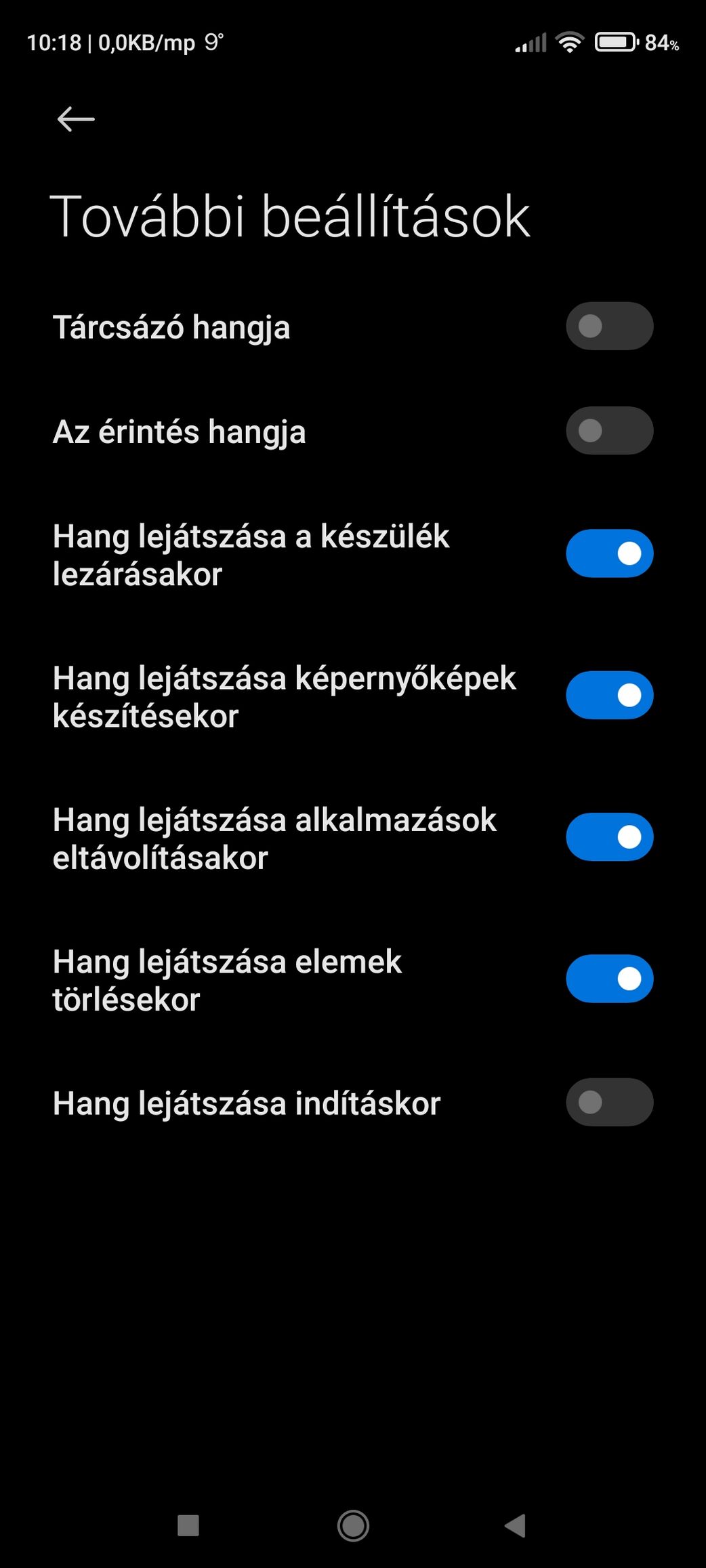
Task: Enable Hang lejátszása indításkor
Action: 609,1102
